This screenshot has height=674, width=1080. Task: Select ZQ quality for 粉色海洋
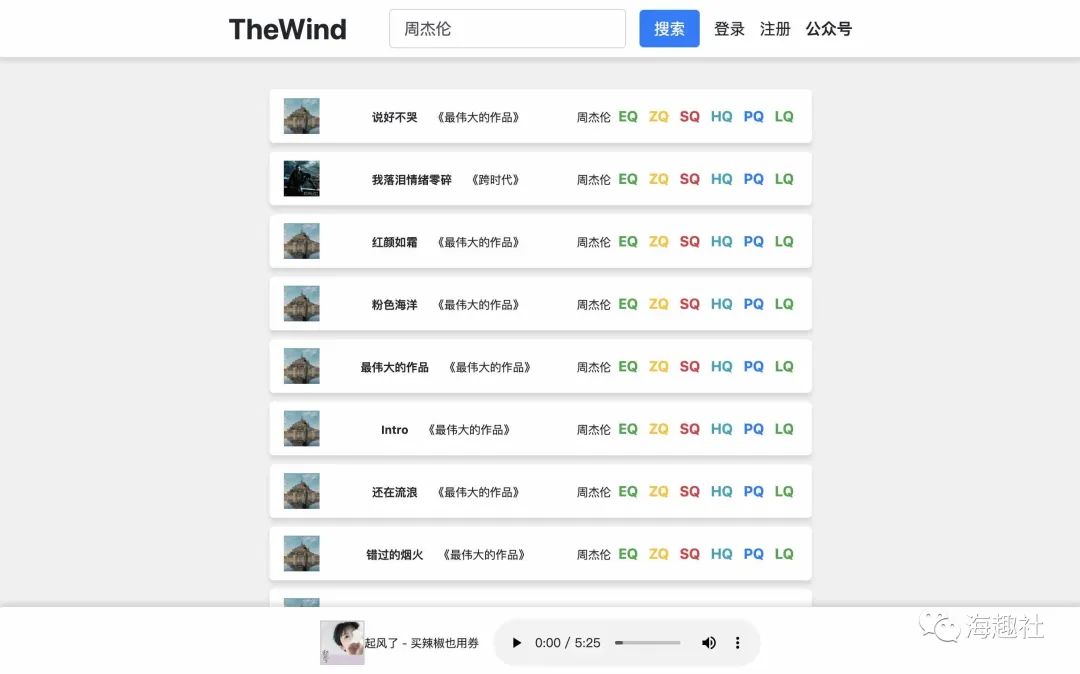[658, 304]
